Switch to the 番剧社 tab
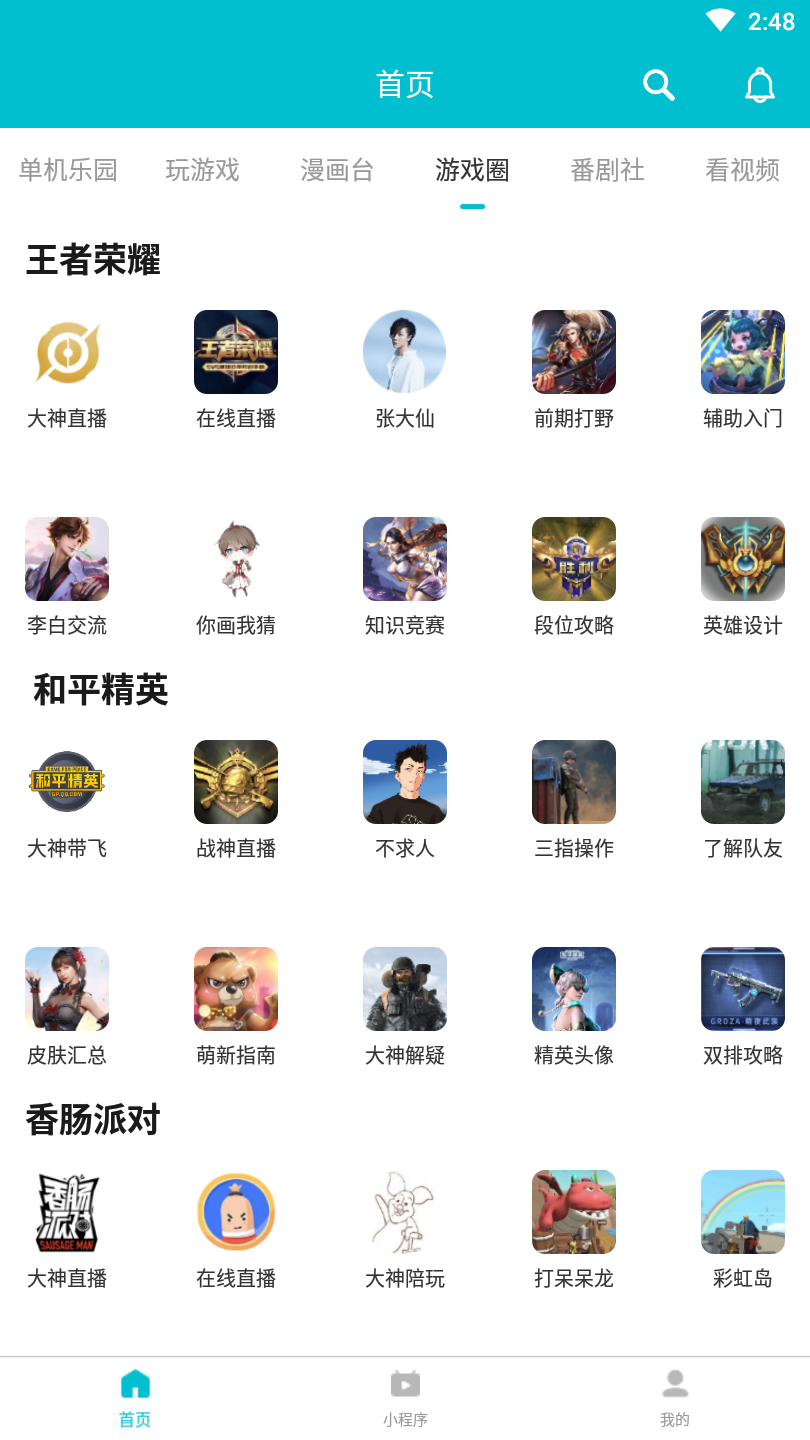The height and width of the screenshot is (1440, 810). click(x=607, y=171)
